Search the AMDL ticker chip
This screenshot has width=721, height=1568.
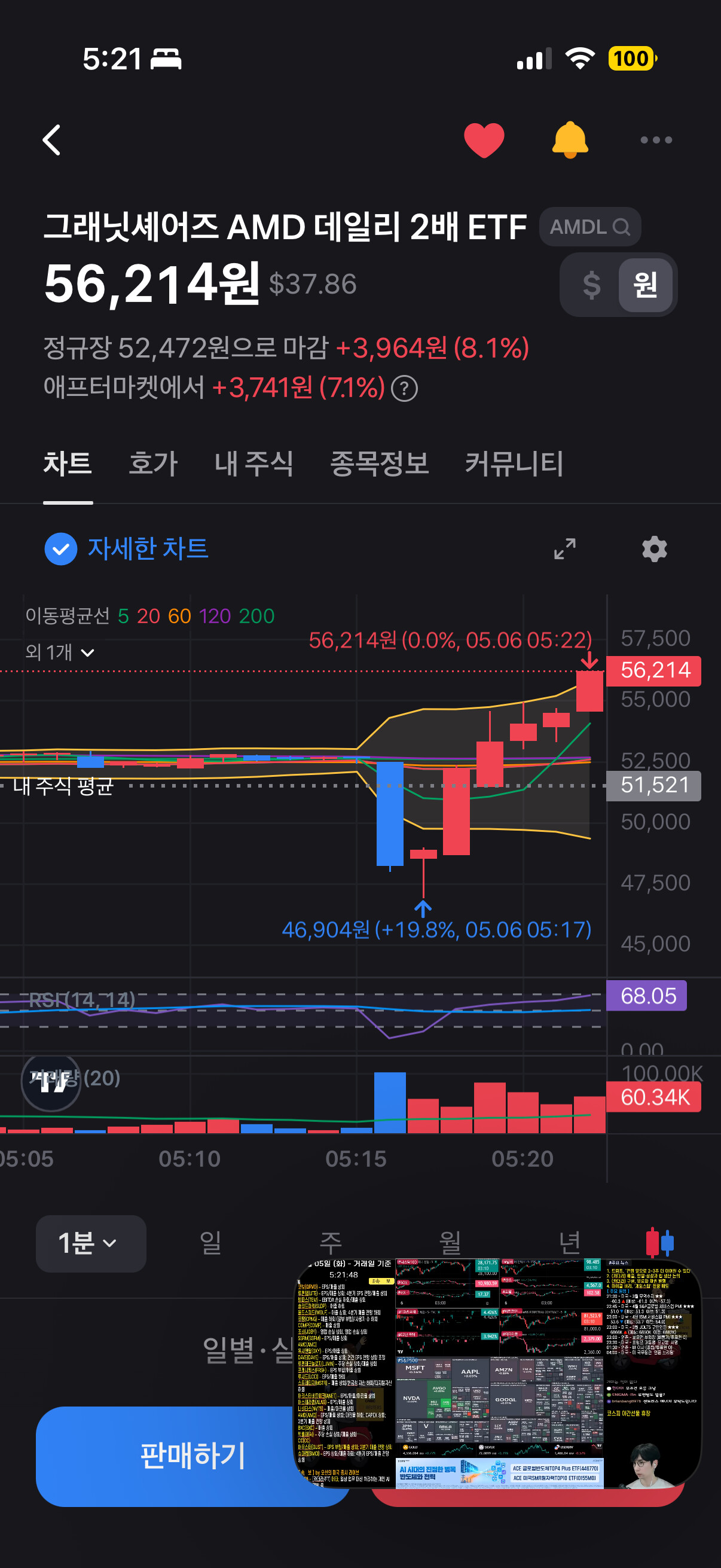589,227
